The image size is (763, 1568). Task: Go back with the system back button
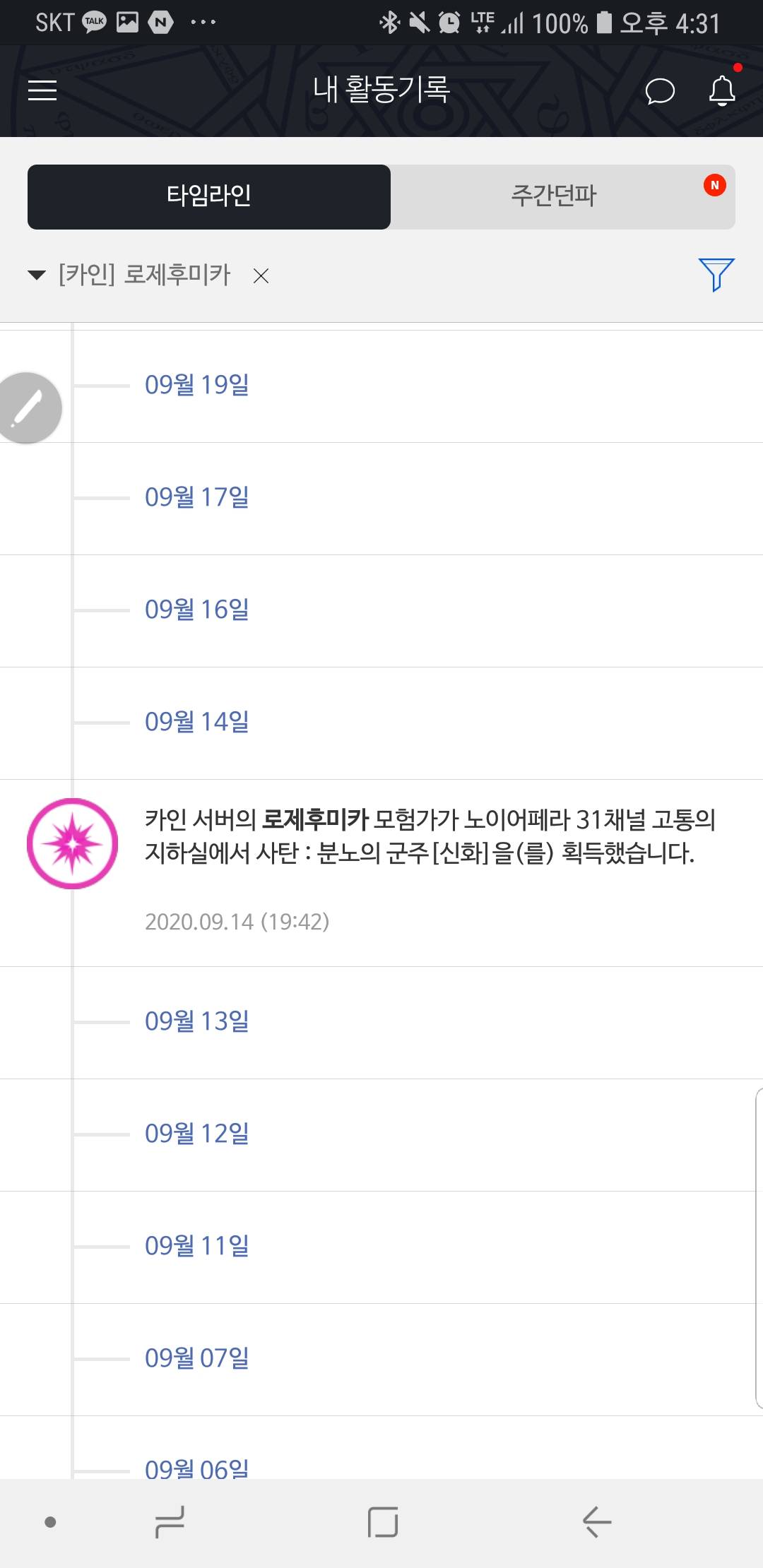[x=597, y=1521]
